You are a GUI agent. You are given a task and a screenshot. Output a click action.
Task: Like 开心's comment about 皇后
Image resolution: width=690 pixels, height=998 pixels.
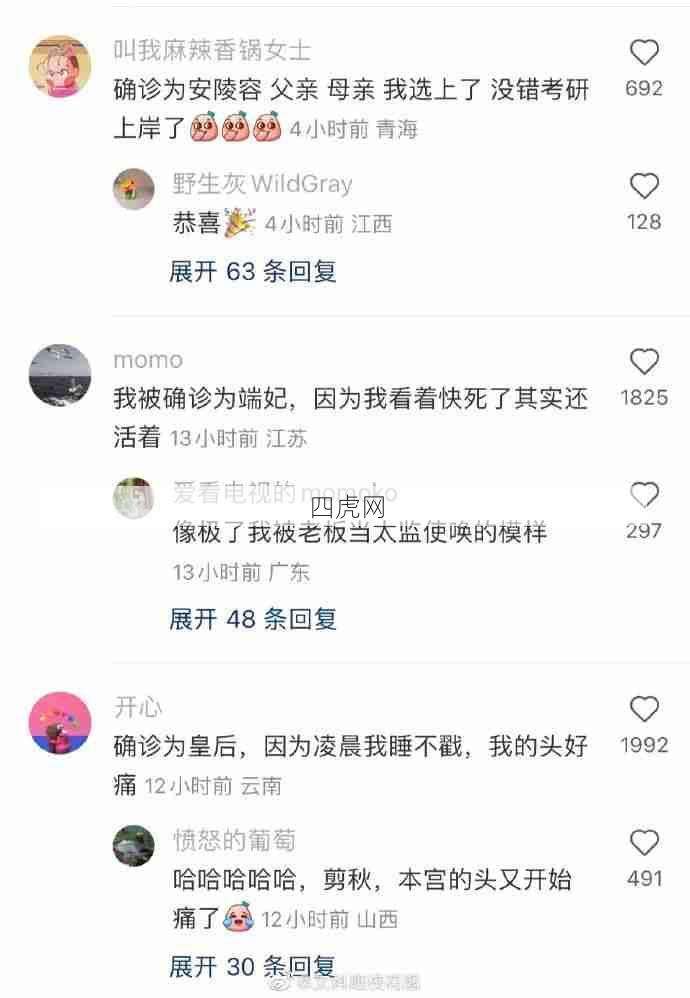[644, 710]
